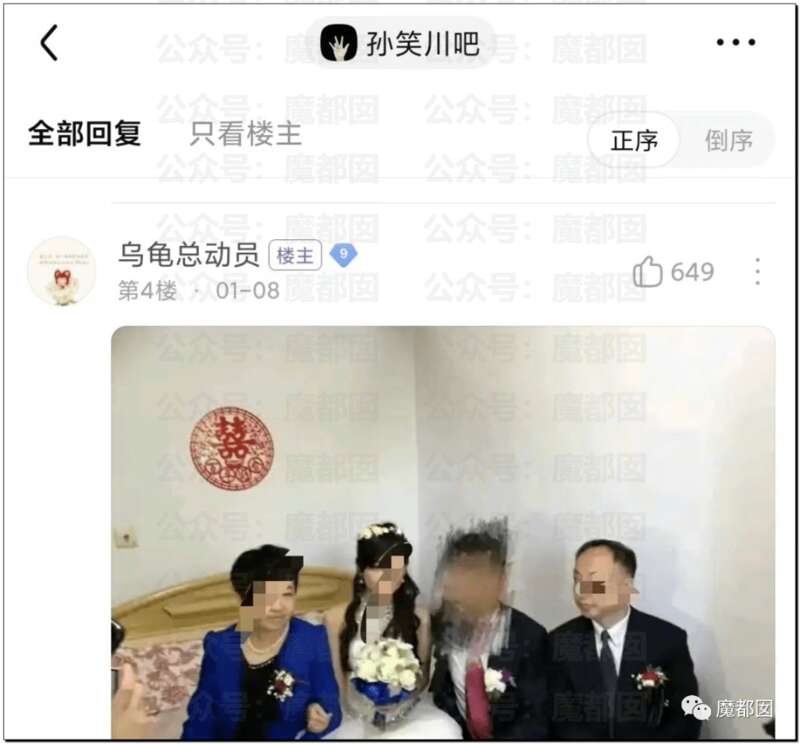Open the top-right three-dot overflow menu

click(736, 43)
